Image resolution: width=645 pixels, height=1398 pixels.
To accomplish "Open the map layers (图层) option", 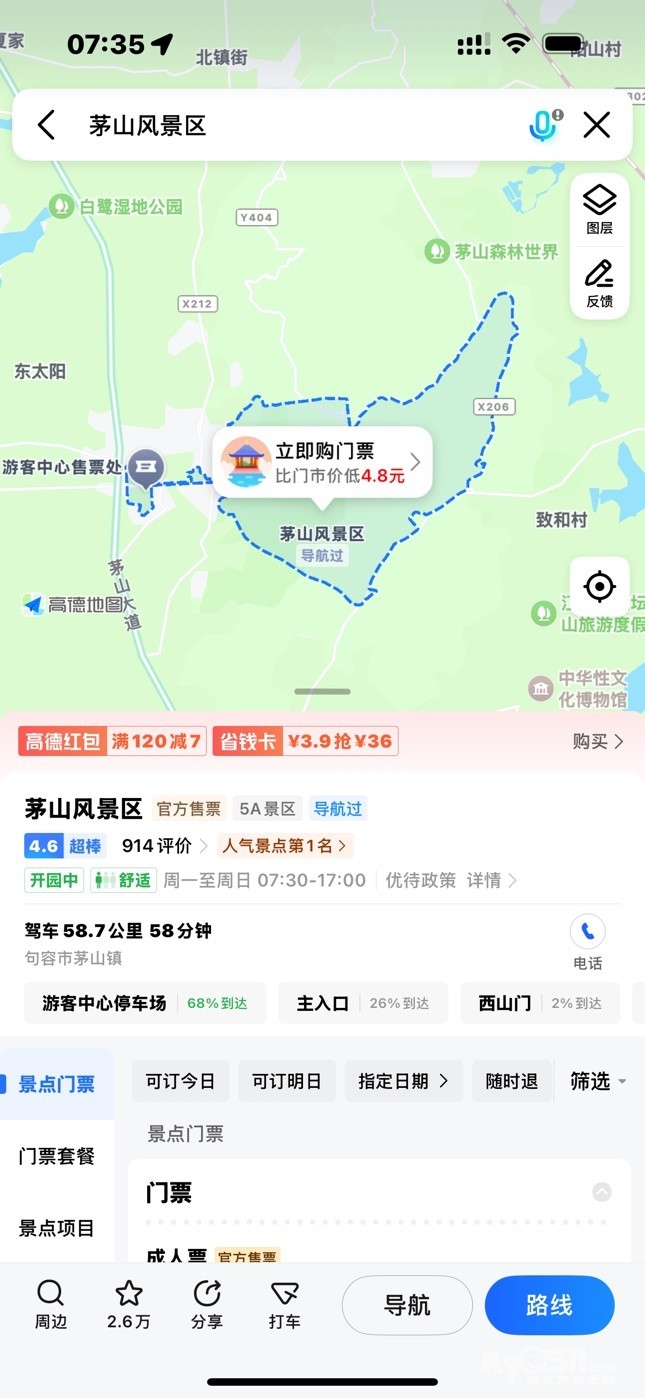I will point(599,210).
